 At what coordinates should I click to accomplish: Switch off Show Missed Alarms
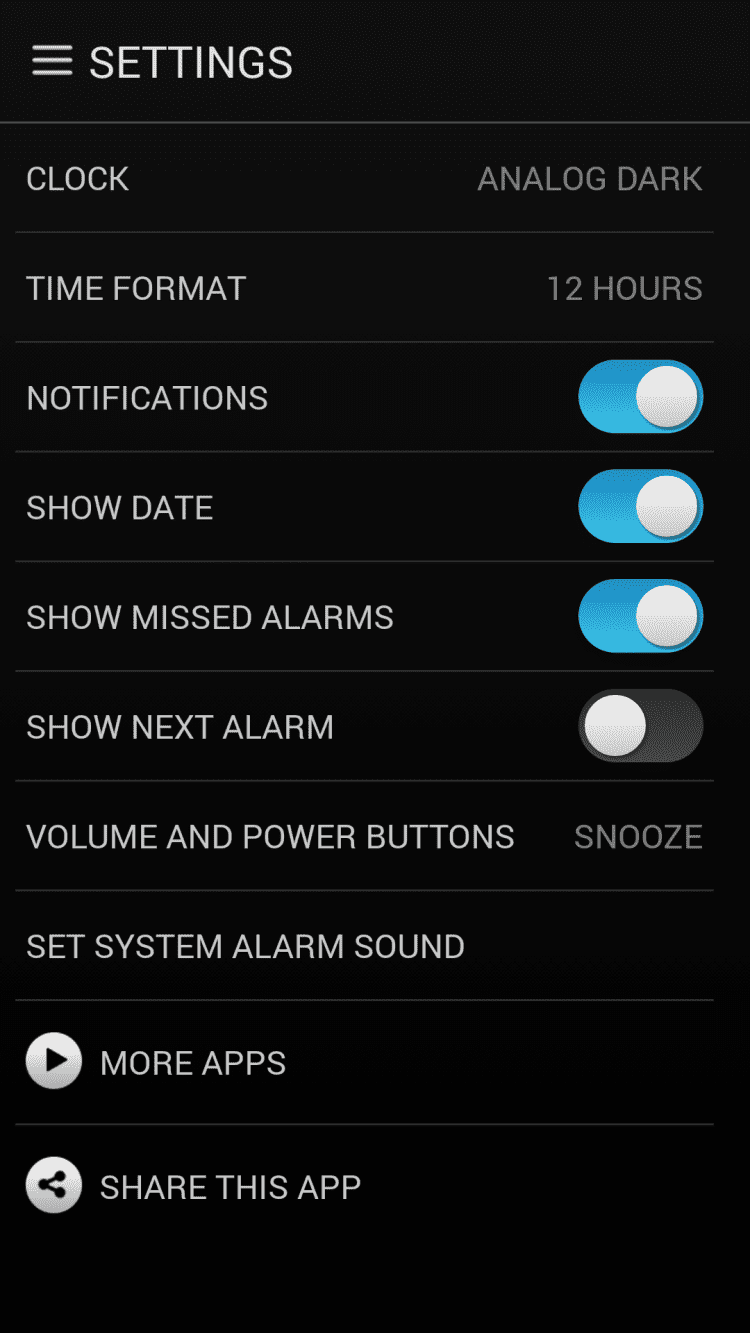[x=640, y=616]
